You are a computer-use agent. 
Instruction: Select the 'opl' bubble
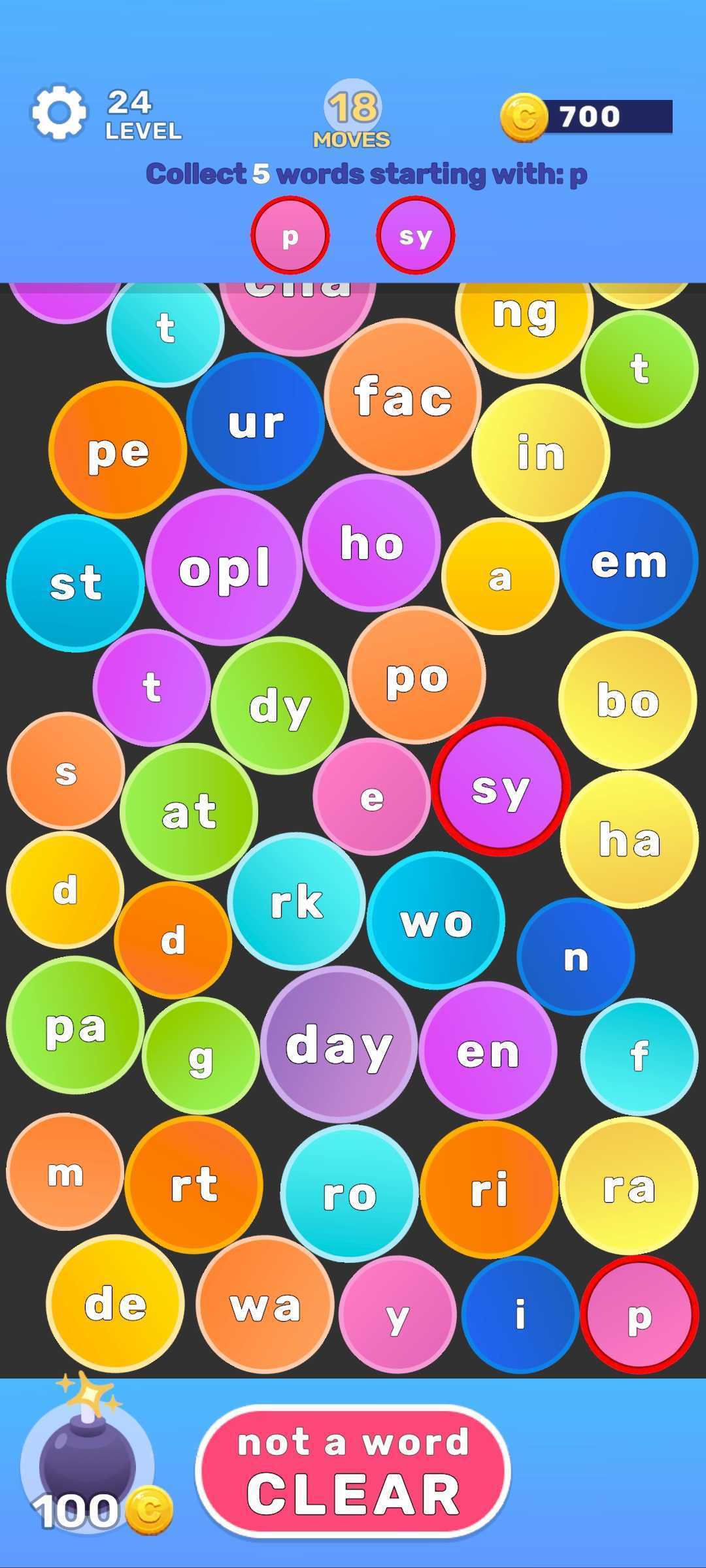(x=224, y=567)
